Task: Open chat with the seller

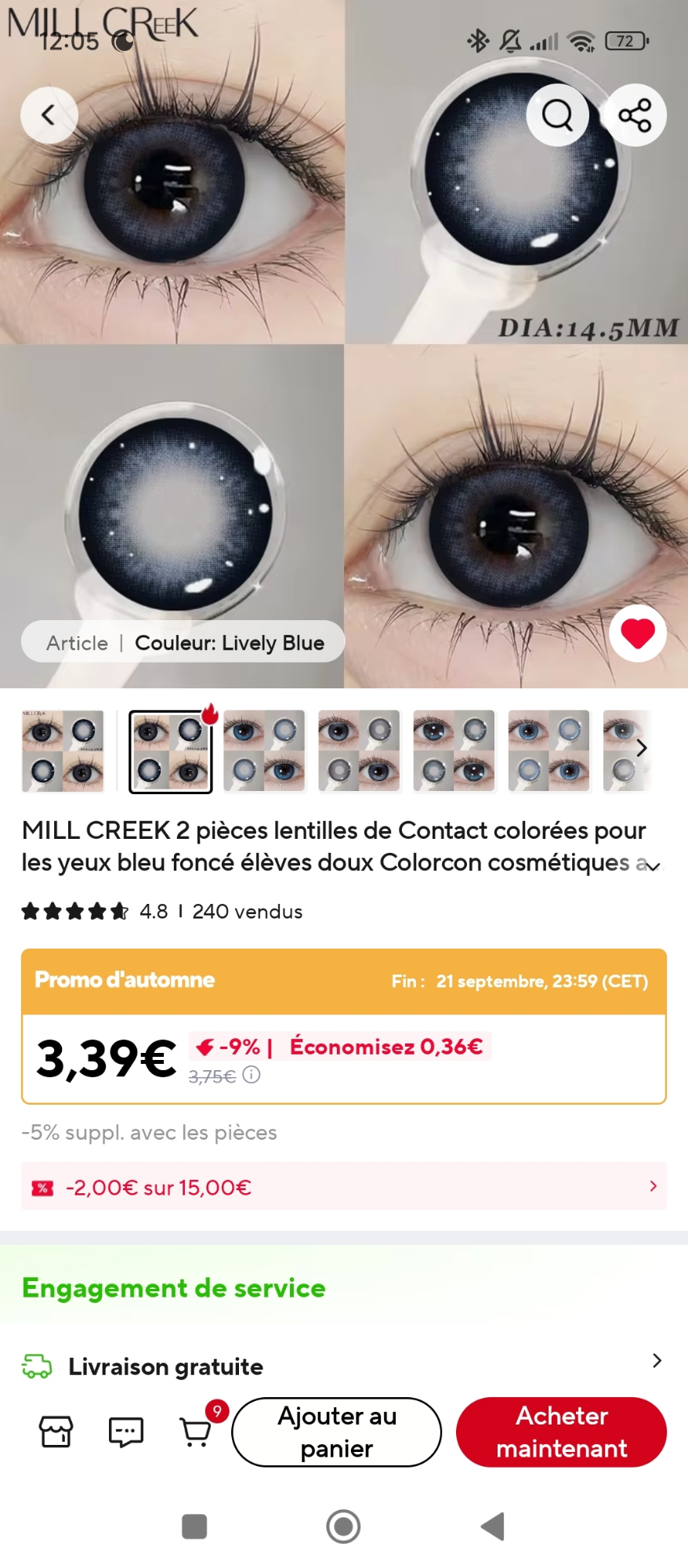Action: coord(125,1432)
